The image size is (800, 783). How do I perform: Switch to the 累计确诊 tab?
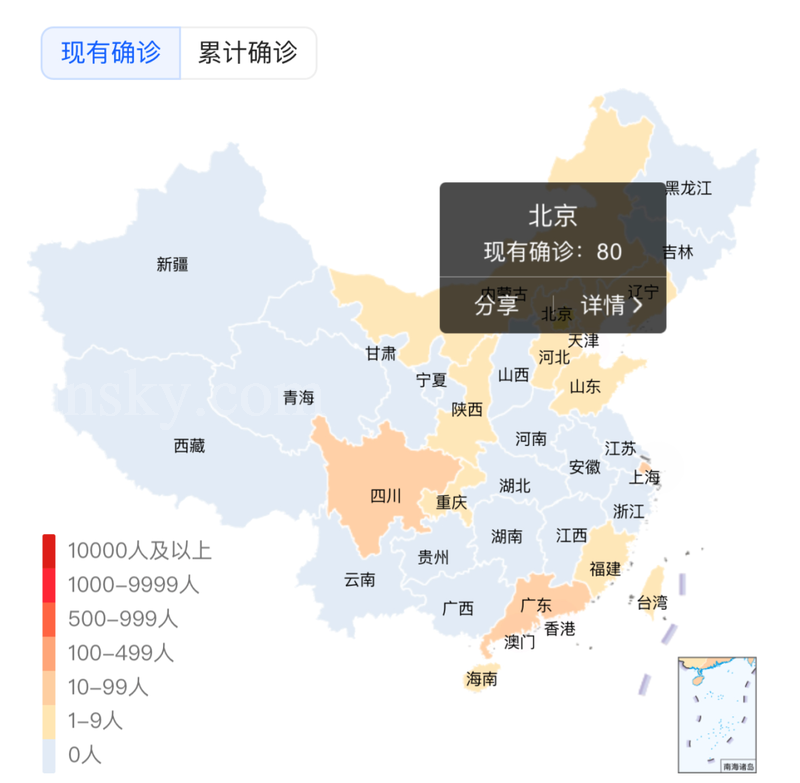(247, 52)
